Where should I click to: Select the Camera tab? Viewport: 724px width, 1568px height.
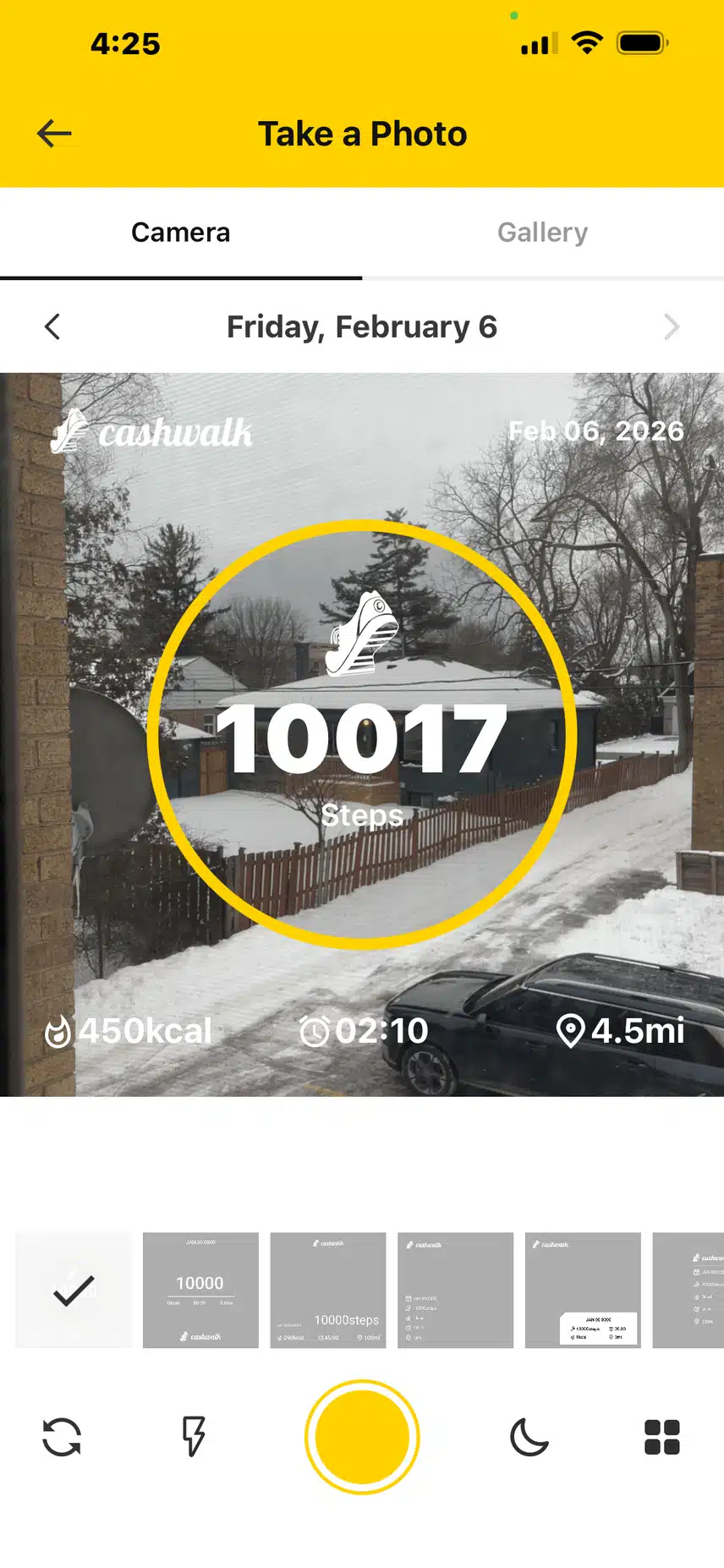pos(180,233)
